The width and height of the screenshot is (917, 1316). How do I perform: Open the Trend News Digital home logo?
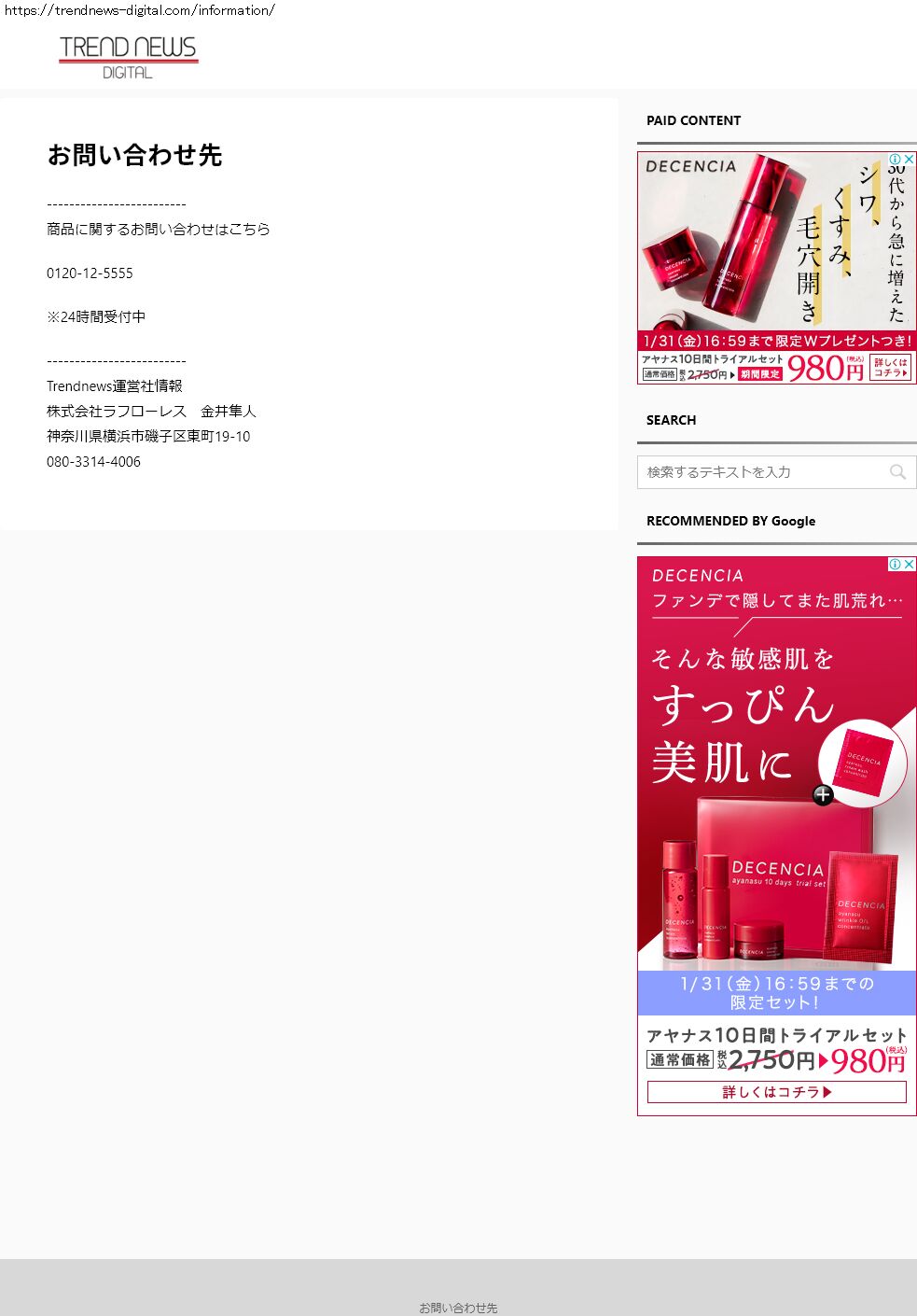(128, 57)
